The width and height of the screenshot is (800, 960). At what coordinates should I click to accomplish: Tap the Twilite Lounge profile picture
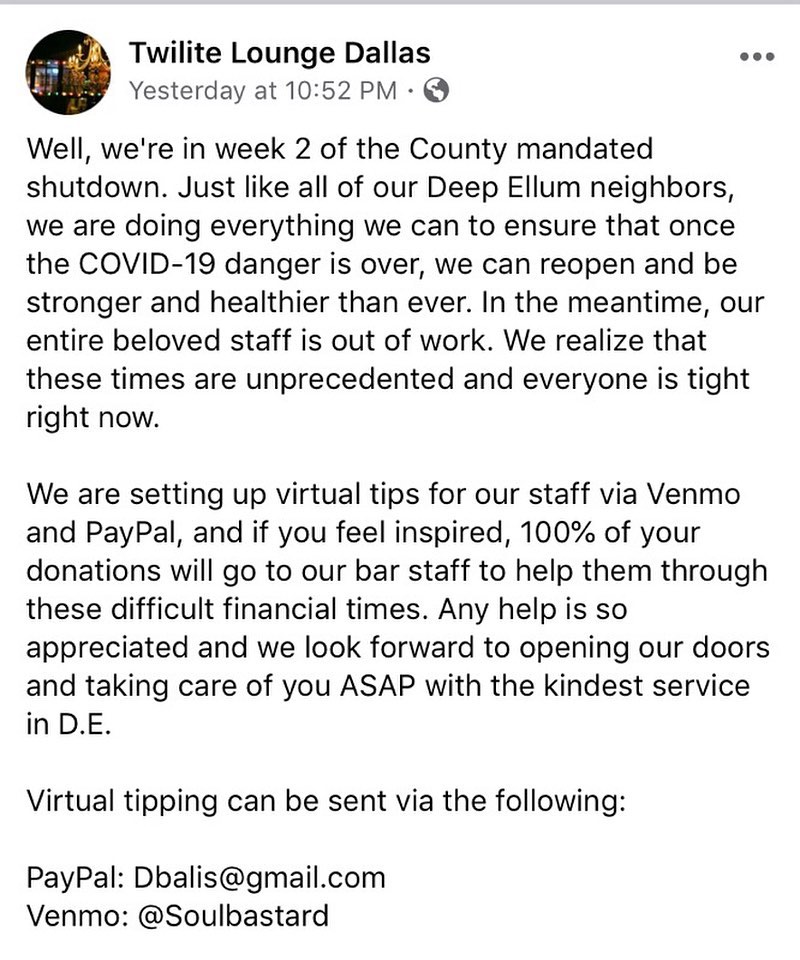tap(68, 73)
